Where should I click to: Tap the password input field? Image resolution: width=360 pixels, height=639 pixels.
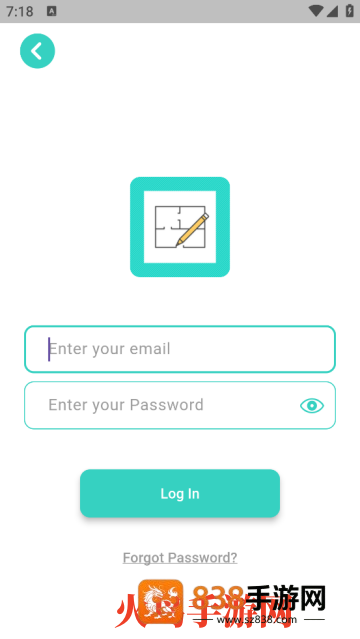(180, 405)
